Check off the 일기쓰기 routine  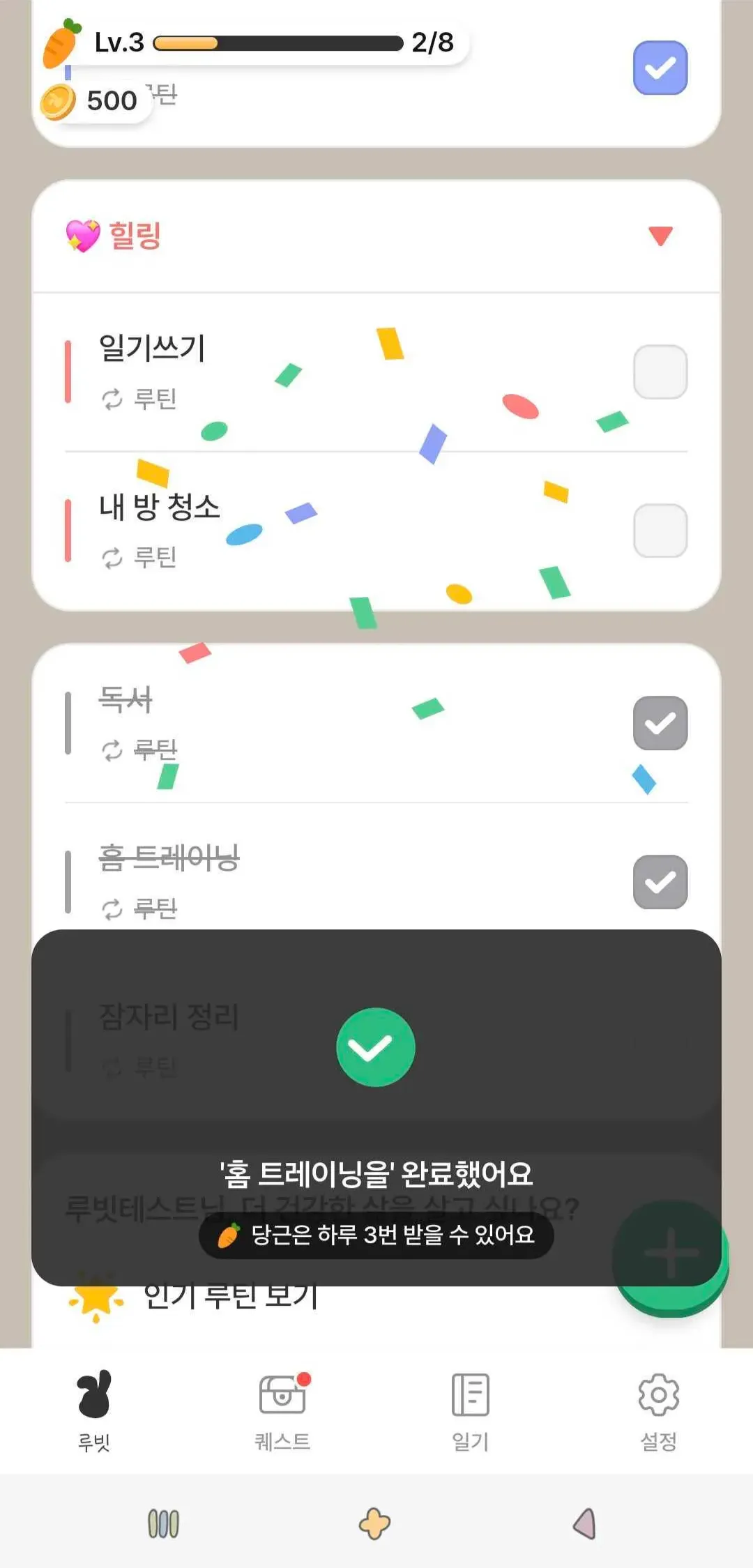(x=660, y=372)
